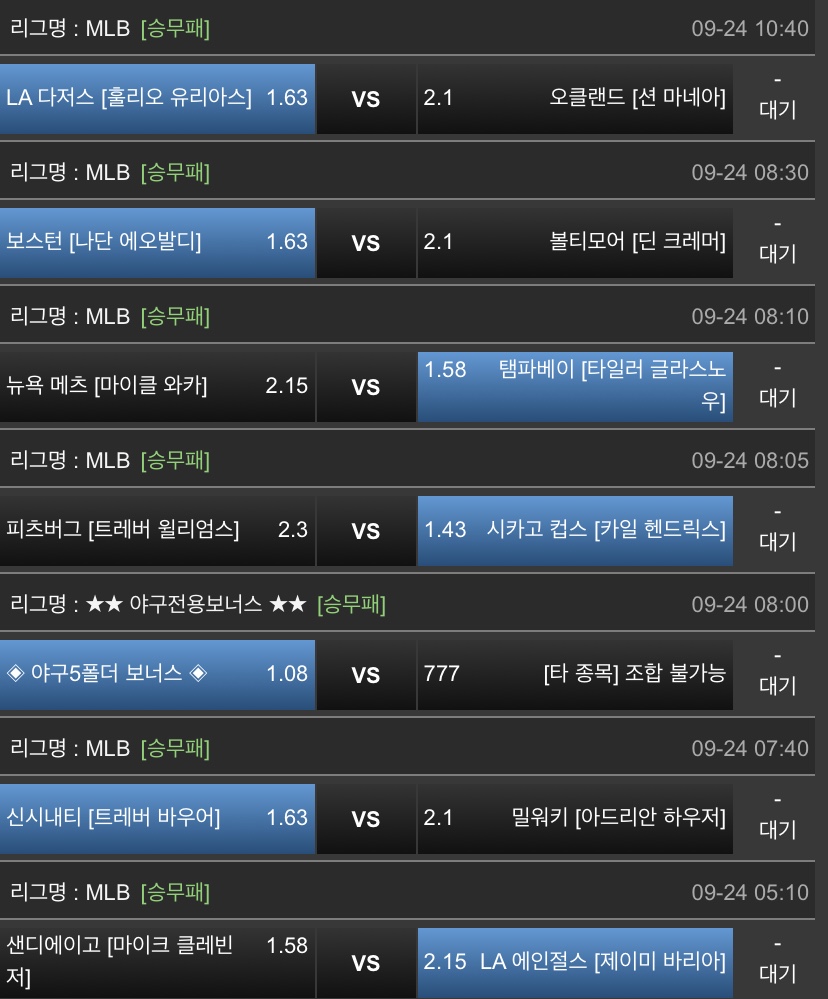Choose 보스턴 [나단 에오발디] odds 1.63
The image size is (828, 999).
157,242
